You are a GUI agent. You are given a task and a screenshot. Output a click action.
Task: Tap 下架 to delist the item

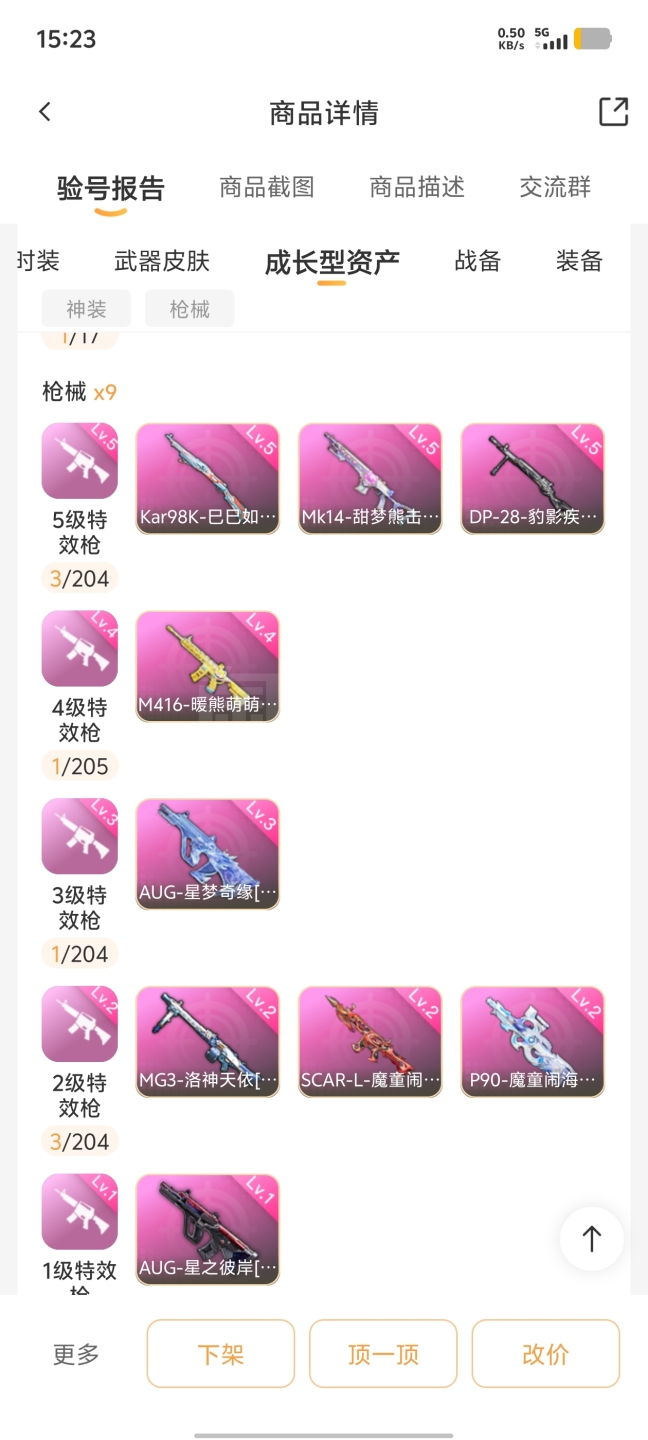click(x=220, y=1354)
